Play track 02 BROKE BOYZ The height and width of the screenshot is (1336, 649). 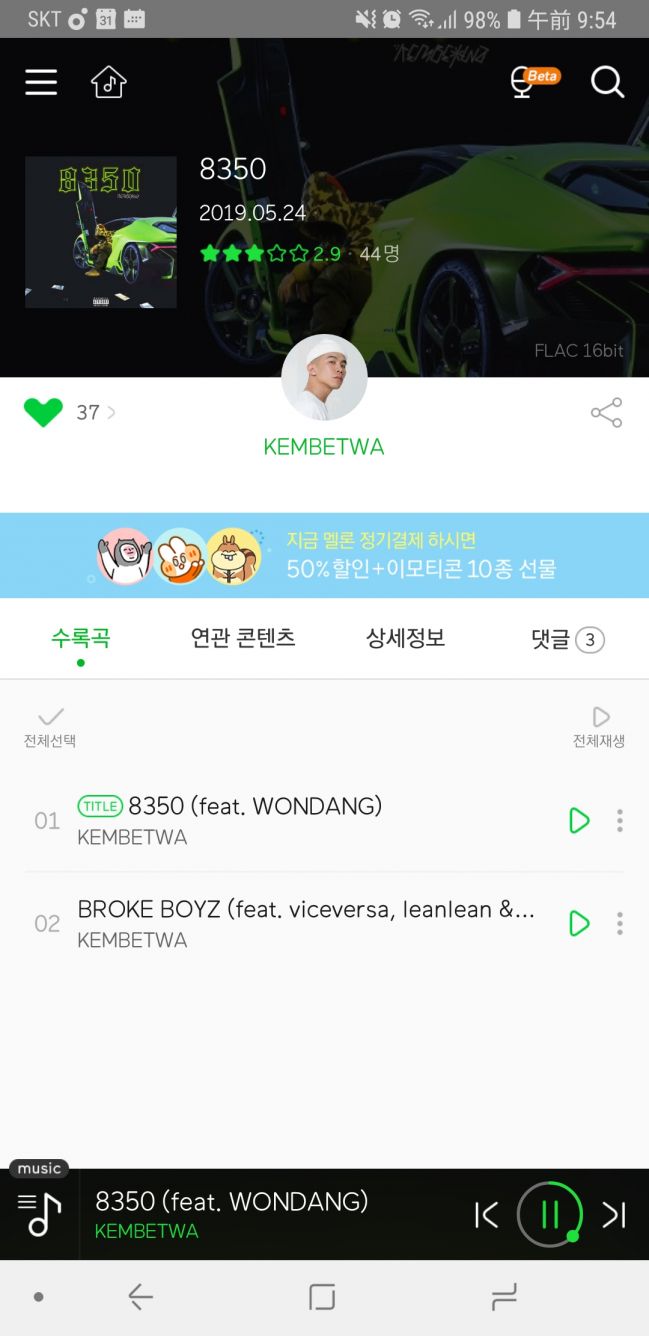pyautogui.click(x=579, y=923)
